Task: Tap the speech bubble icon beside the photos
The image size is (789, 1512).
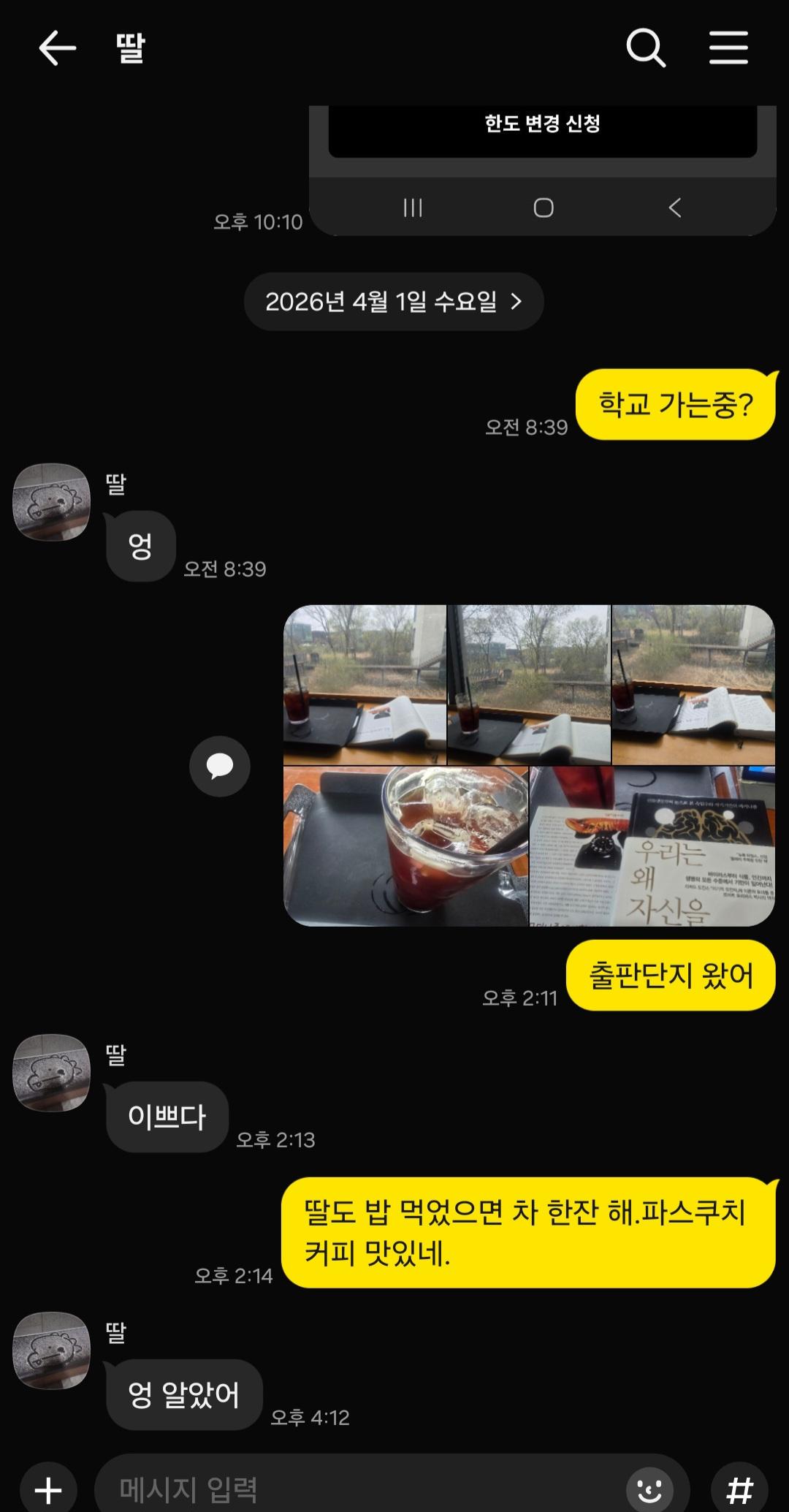Action: 220,766
